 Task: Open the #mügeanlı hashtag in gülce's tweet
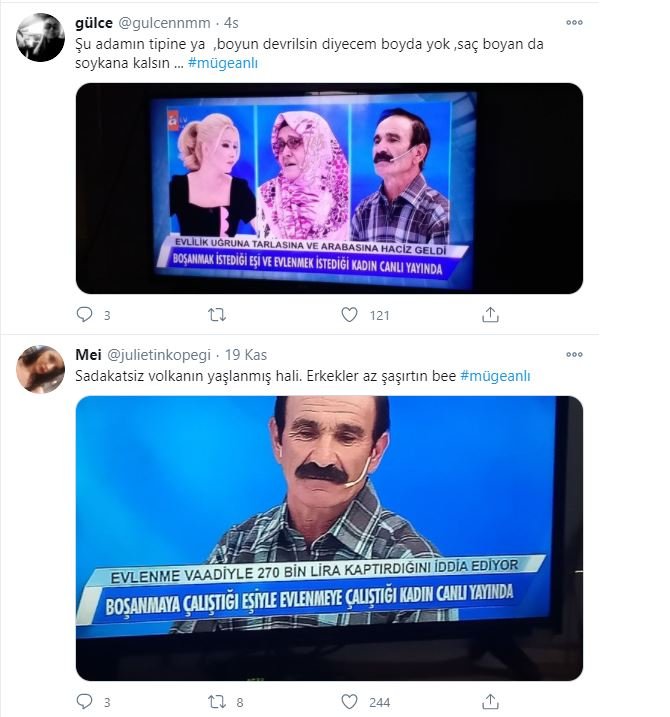pyautogui.click(x=229, y=63)
